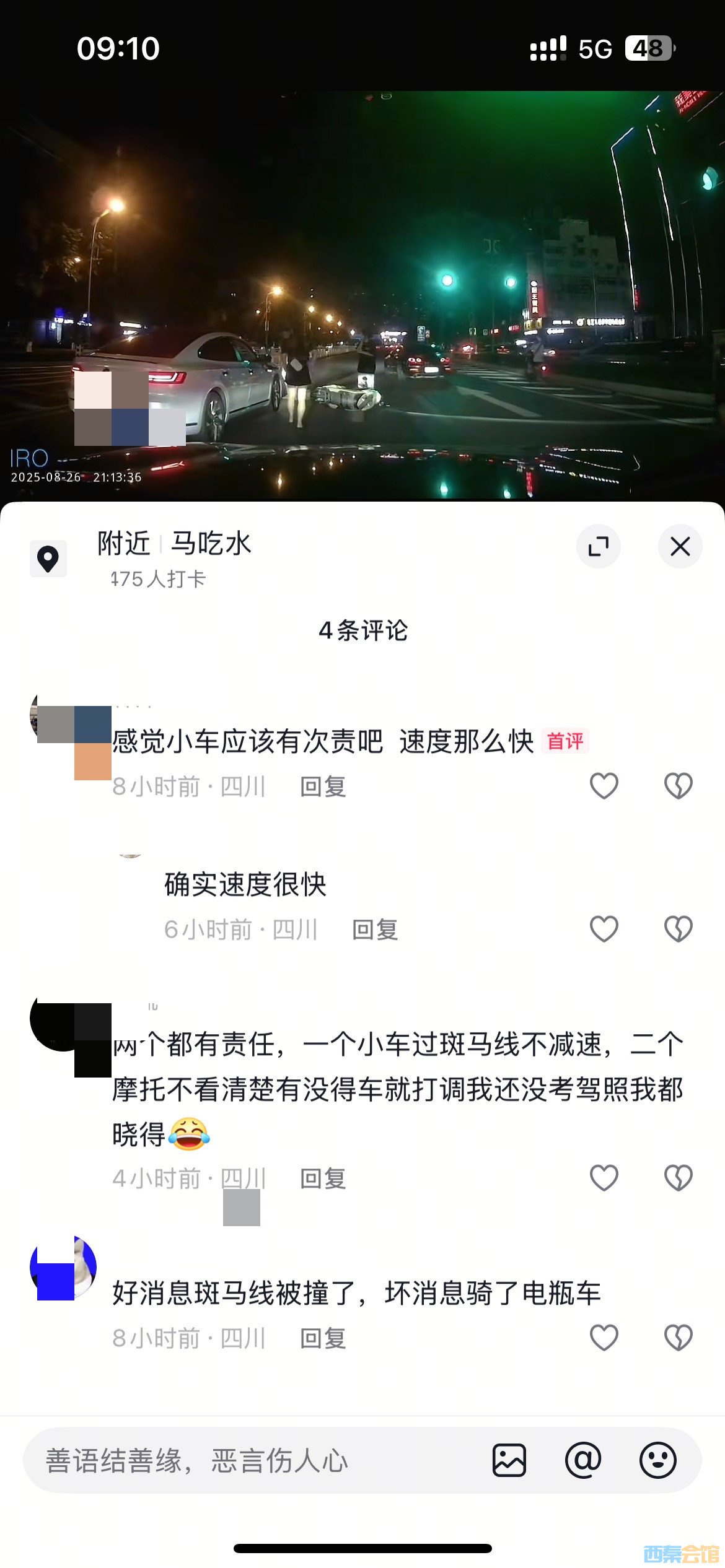Dislike the comment 好消息斑马线被撞了
This screenshot has width=725, height=1568.
coord(678,1338)
